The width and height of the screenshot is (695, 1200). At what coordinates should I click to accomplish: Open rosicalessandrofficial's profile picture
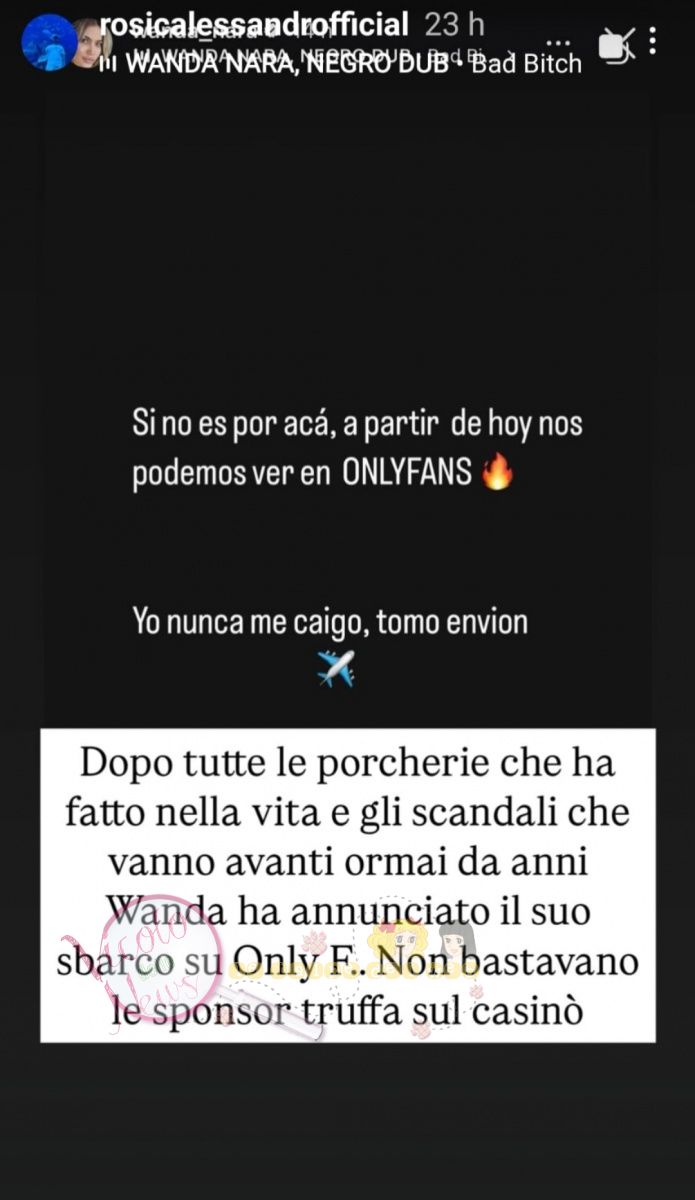point(47,43)
